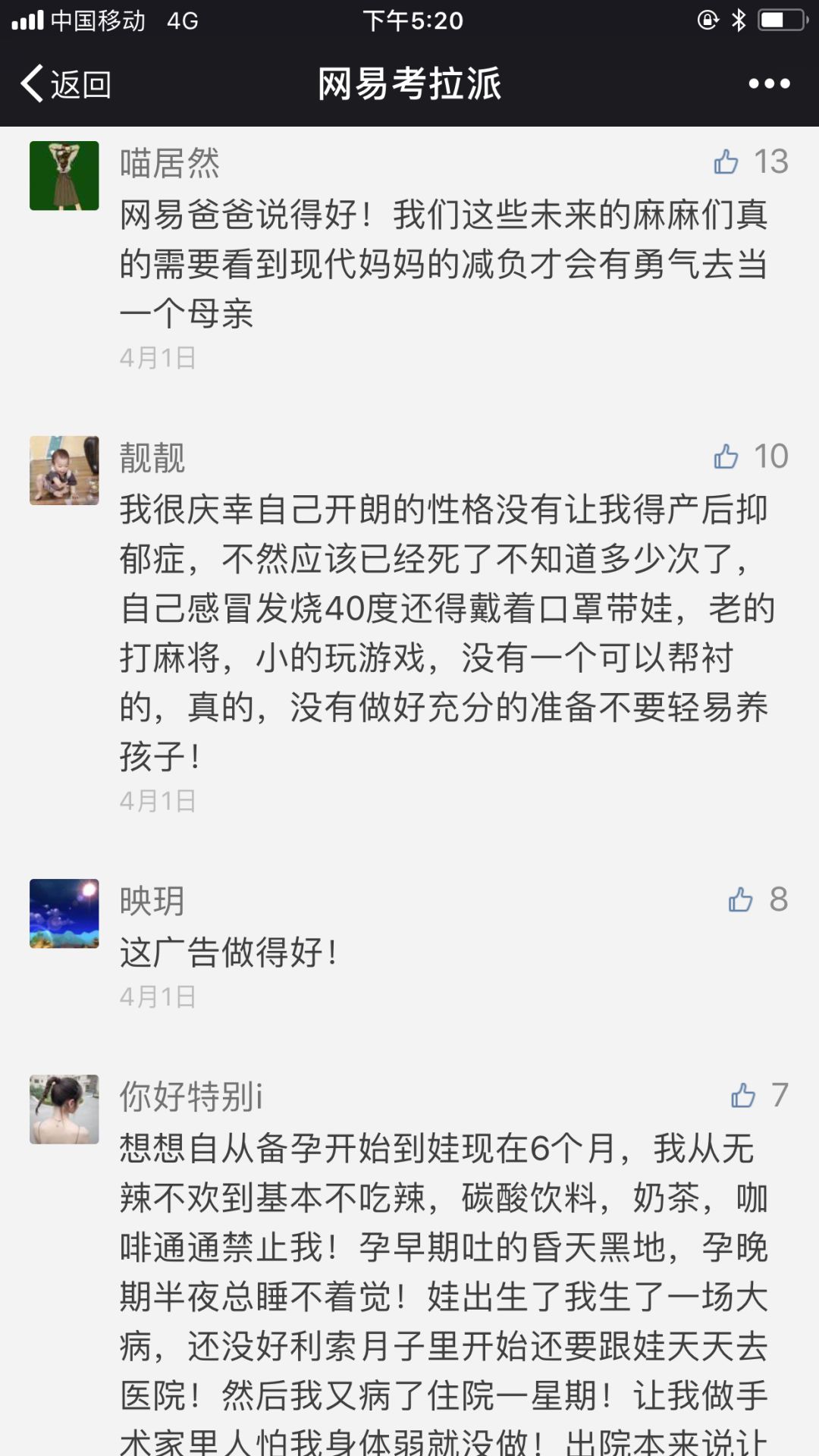The image size is (819, 1456).
Task: Open the three-dot overflow menu
Action: point(769,83)
